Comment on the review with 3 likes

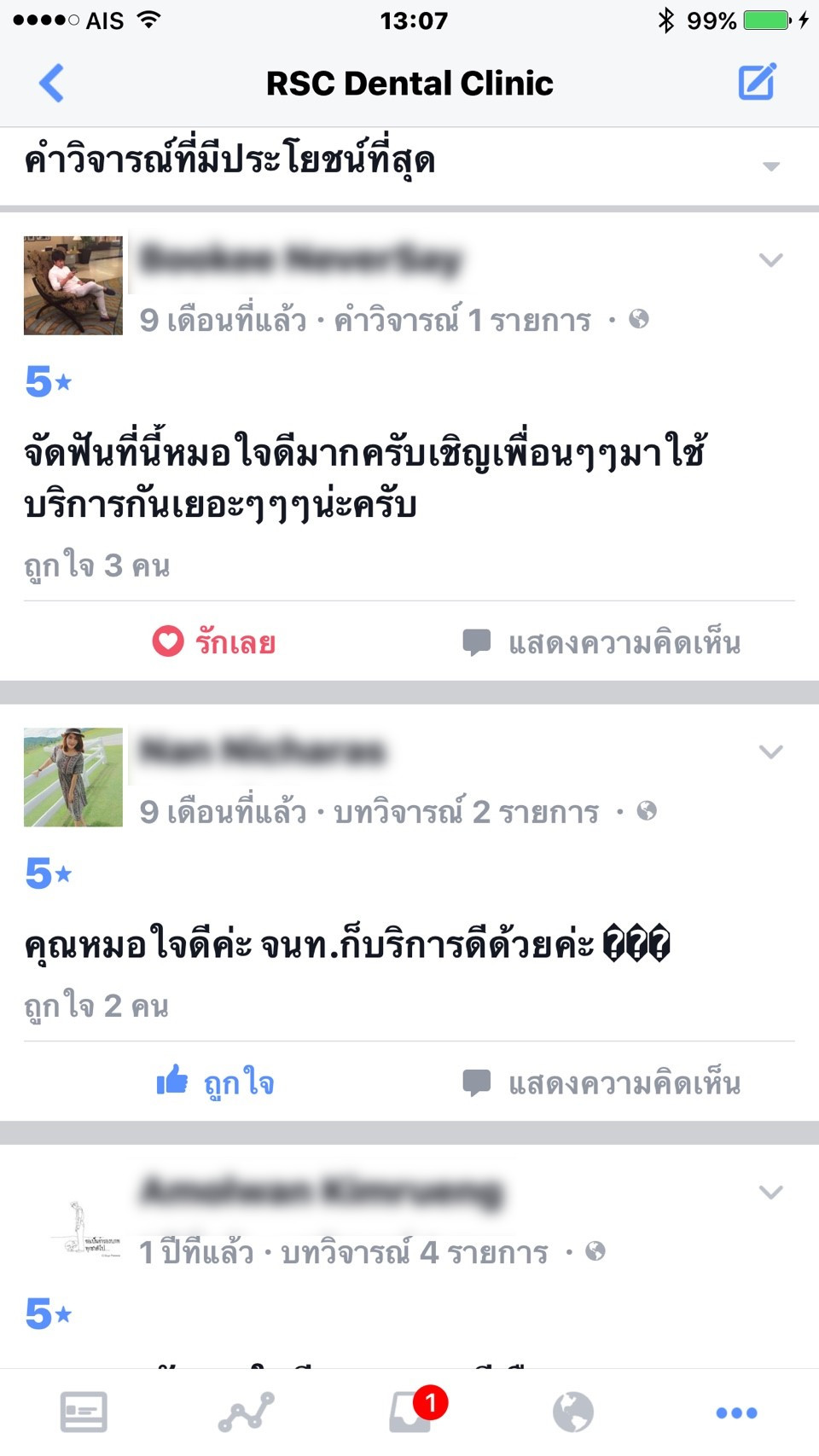point(601,642)
